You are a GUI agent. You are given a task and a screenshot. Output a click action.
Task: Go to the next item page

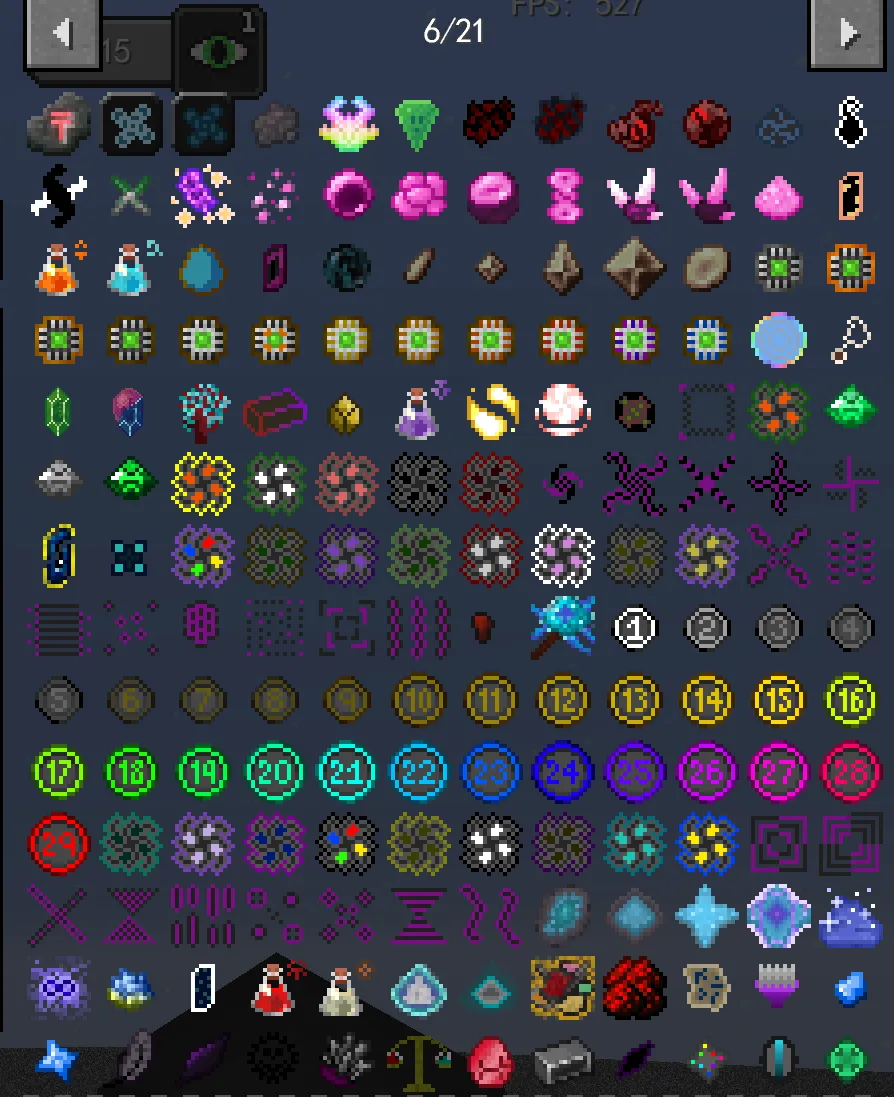[x=849, y=35]
